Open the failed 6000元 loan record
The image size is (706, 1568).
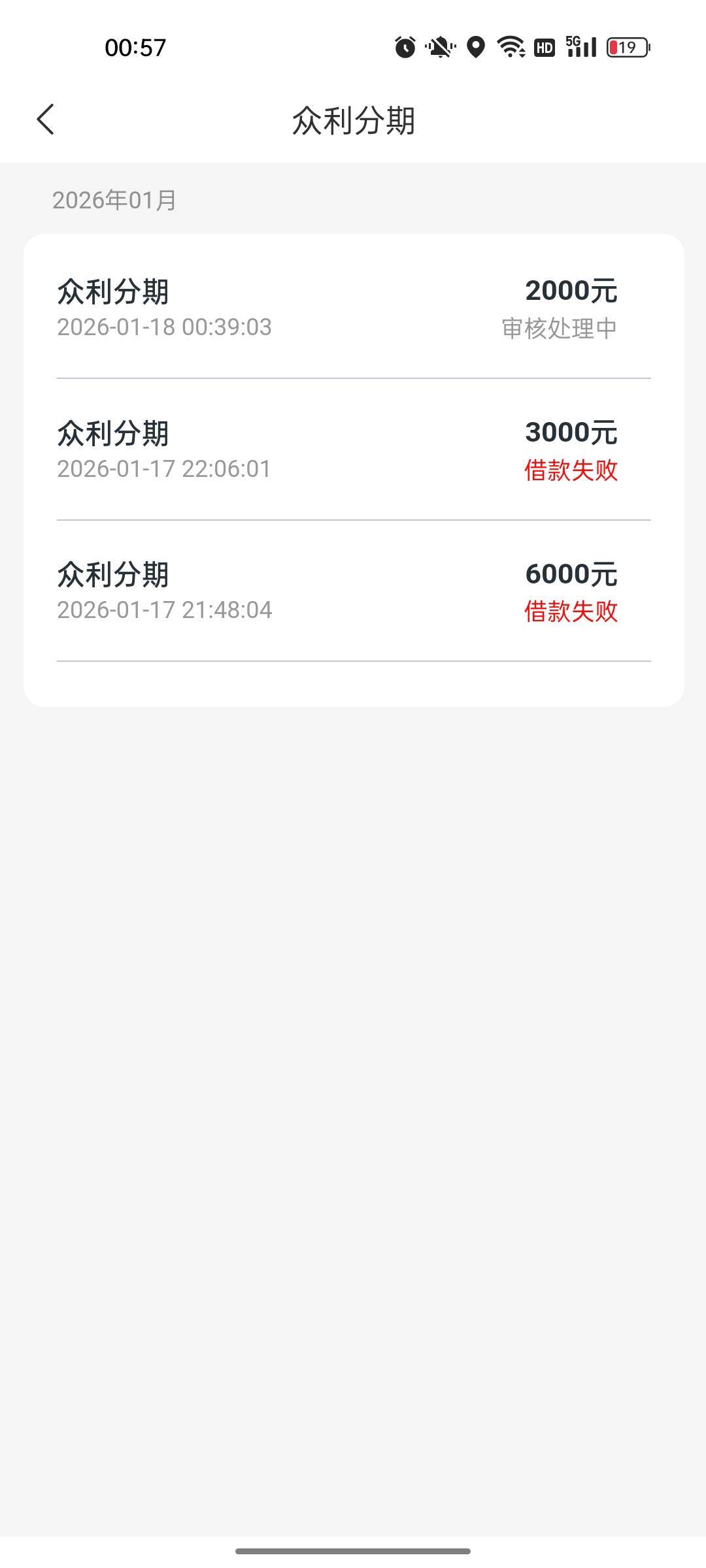pyautogui.click(x=353, y=591)
